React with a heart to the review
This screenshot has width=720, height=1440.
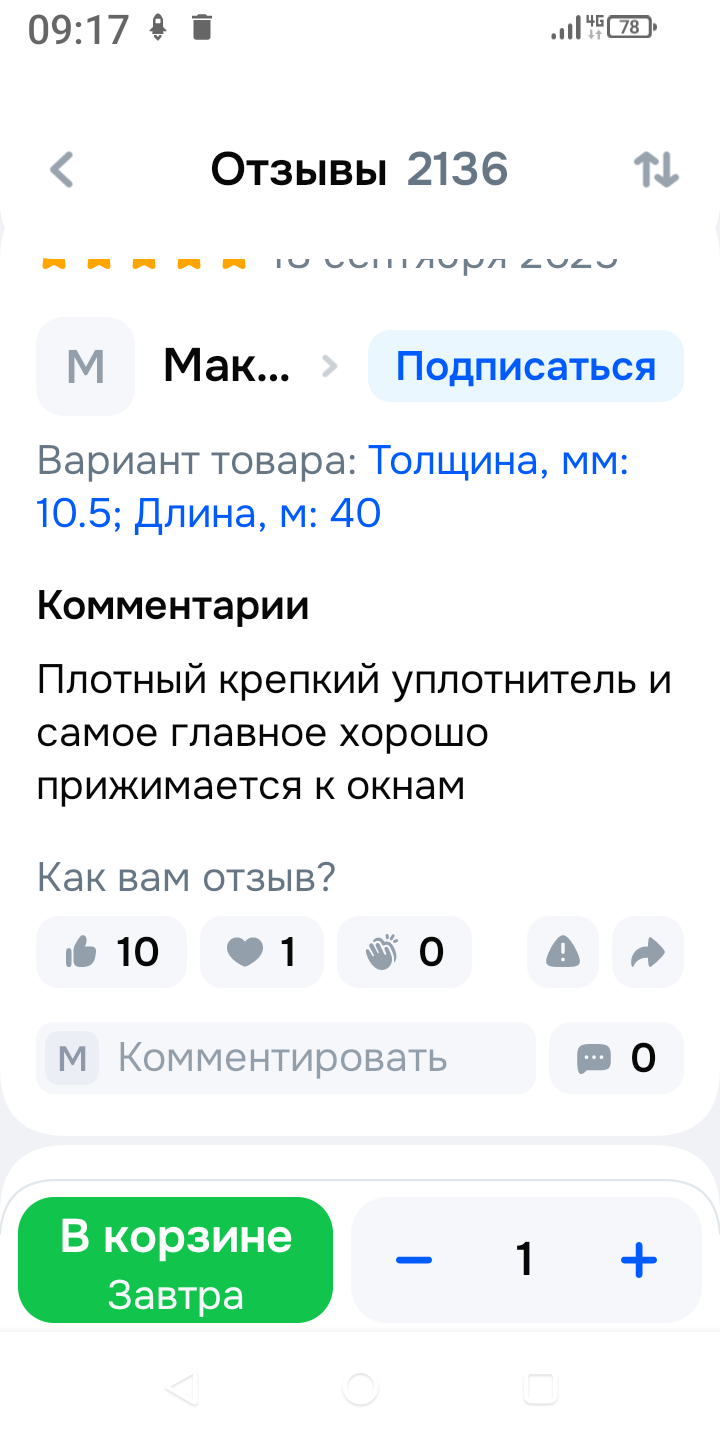point(261,952)
